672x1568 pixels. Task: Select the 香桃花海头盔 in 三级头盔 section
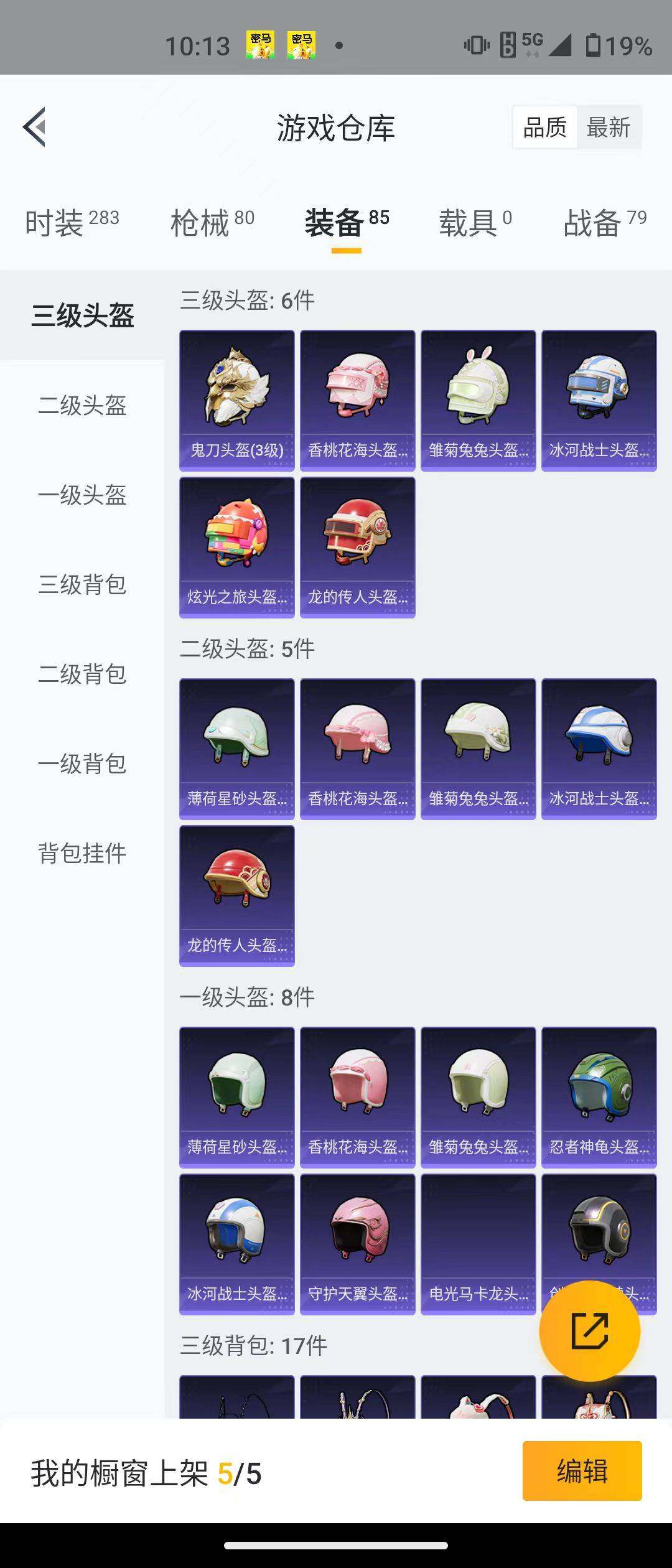point(357,398)
